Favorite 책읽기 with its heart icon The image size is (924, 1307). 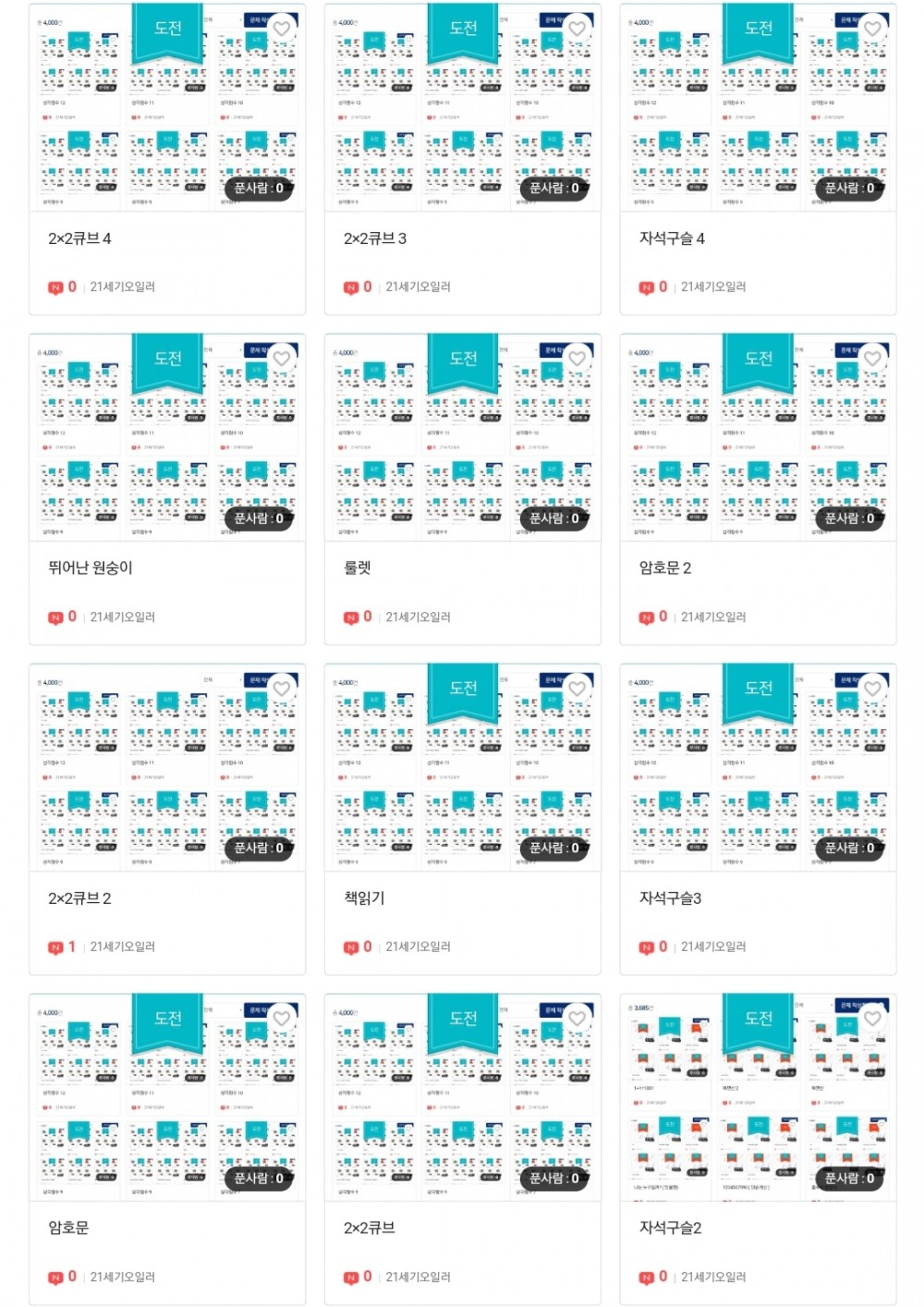577,689
